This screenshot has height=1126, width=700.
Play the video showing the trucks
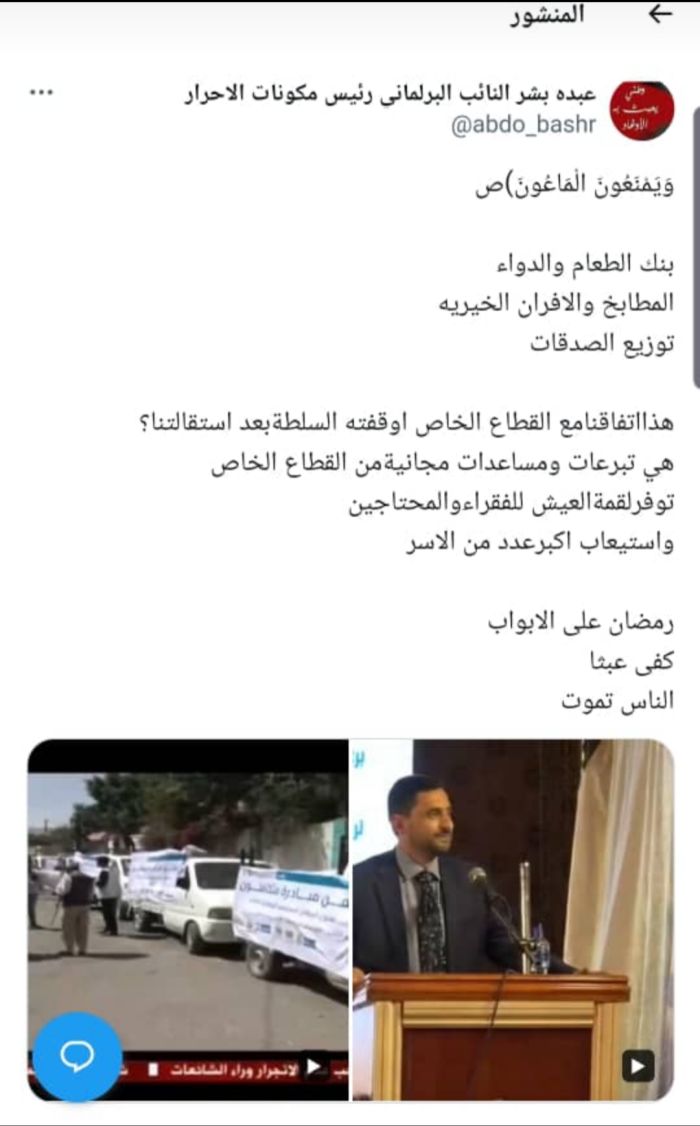tap(188, 920)
